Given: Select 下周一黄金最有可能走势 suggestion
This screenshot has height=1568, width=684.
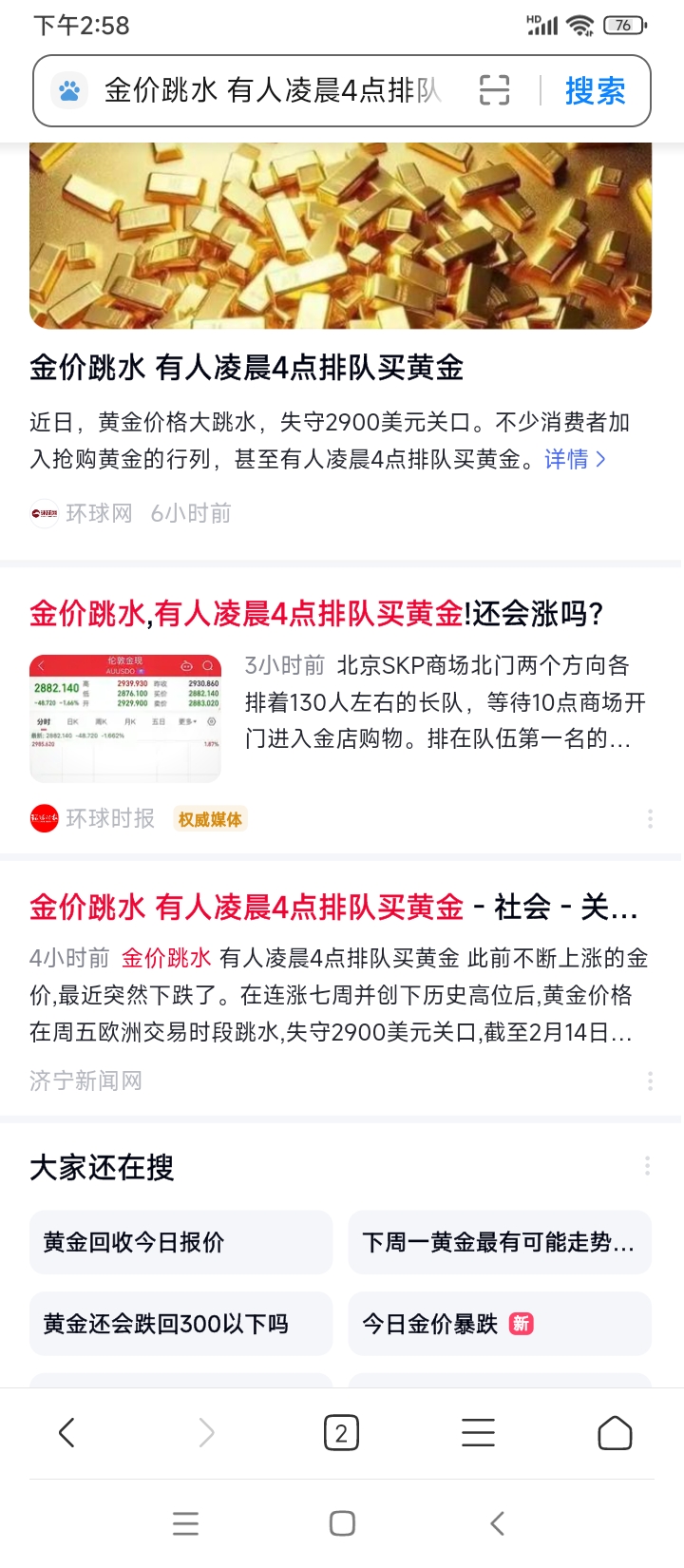Looking at the screenshot, I should click(499, 1242).
